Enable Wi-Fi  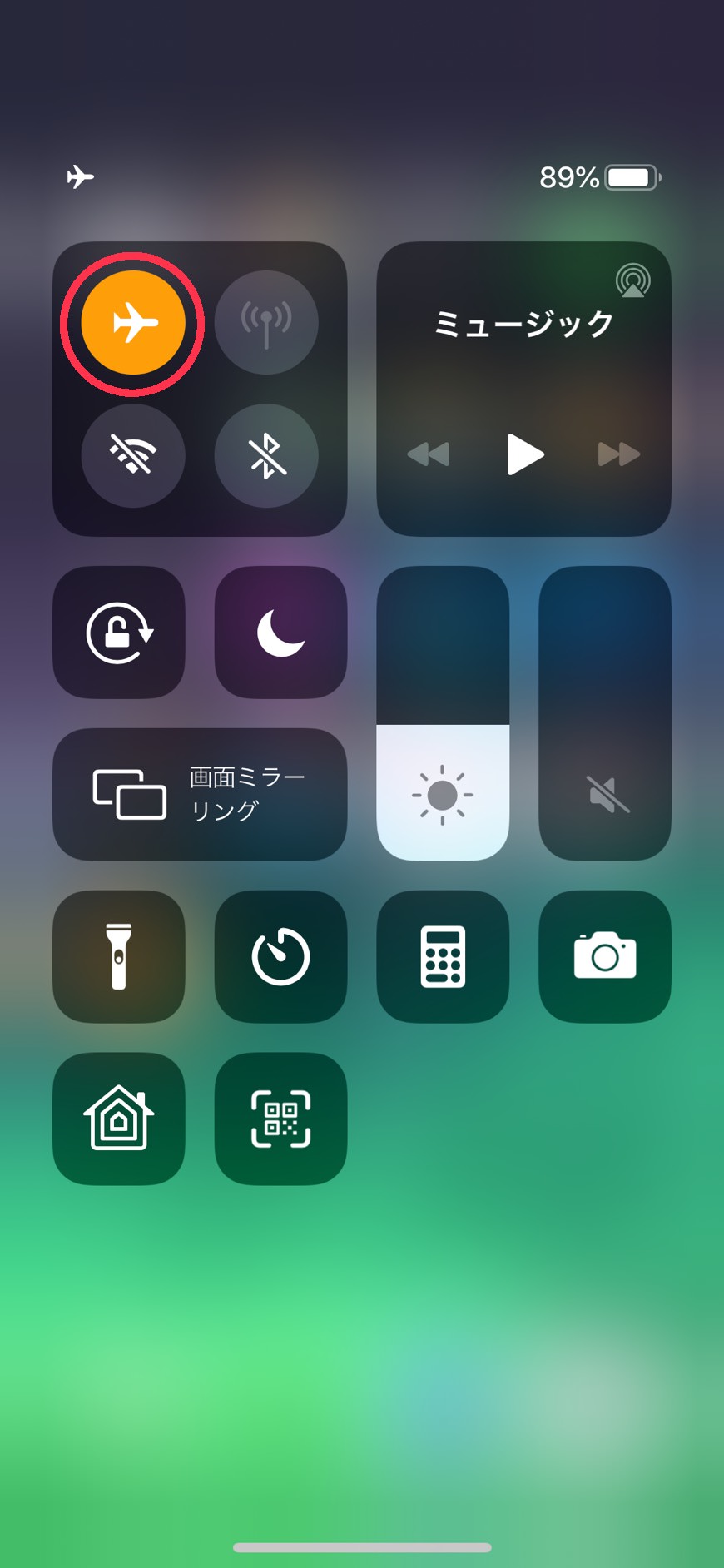coord(133,455)
